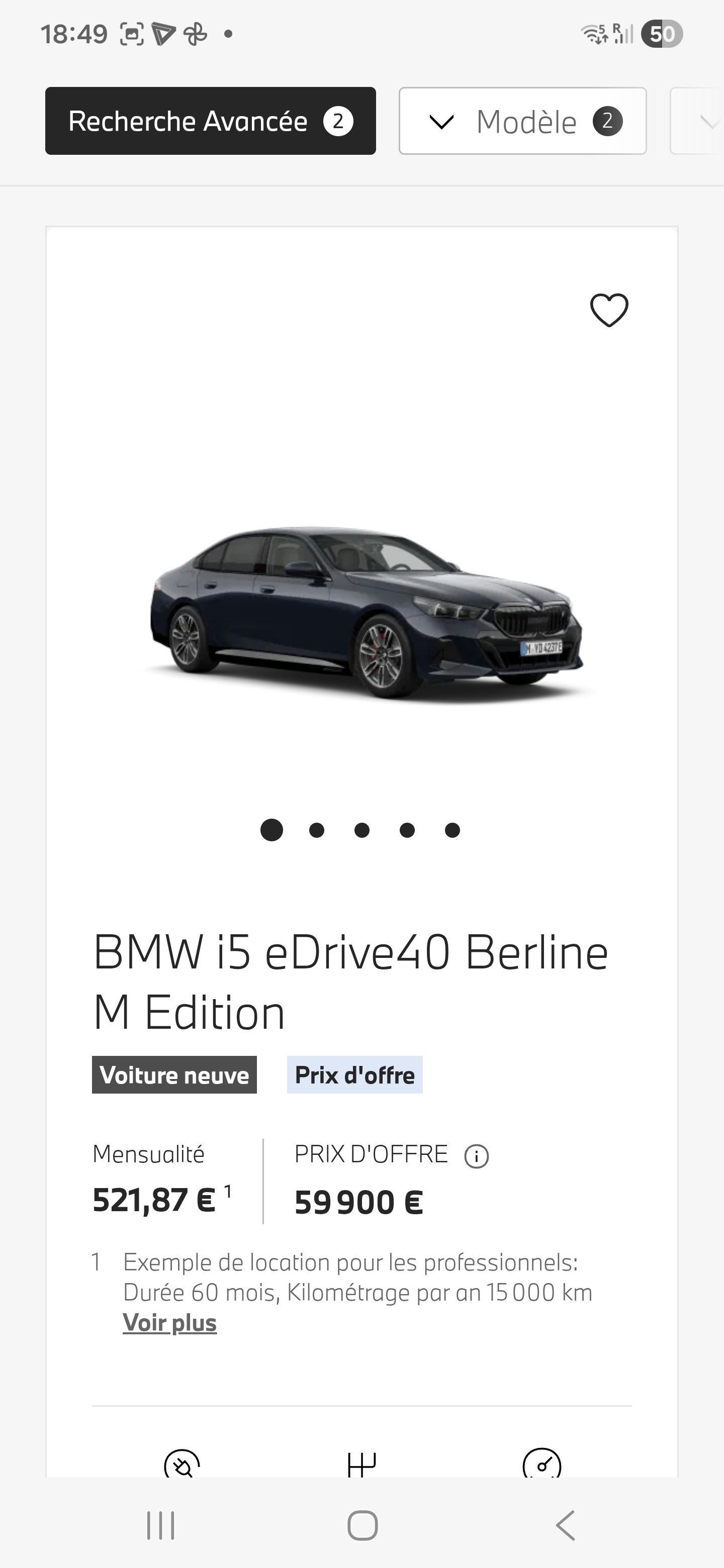
Task: Open the recent apps overview
Action: tap(161, 1525)
